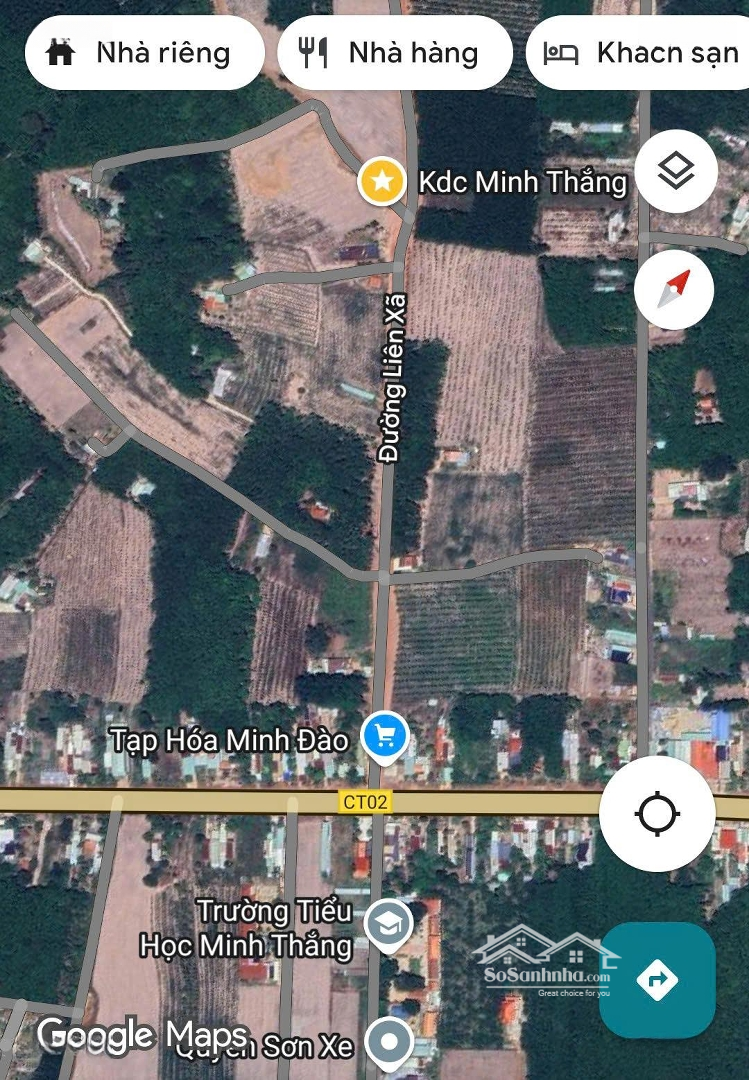The image size is (749, 1080).
Task: Select the yellow star marker for Kdc Minh Thắng
Action: pos(380,182)
